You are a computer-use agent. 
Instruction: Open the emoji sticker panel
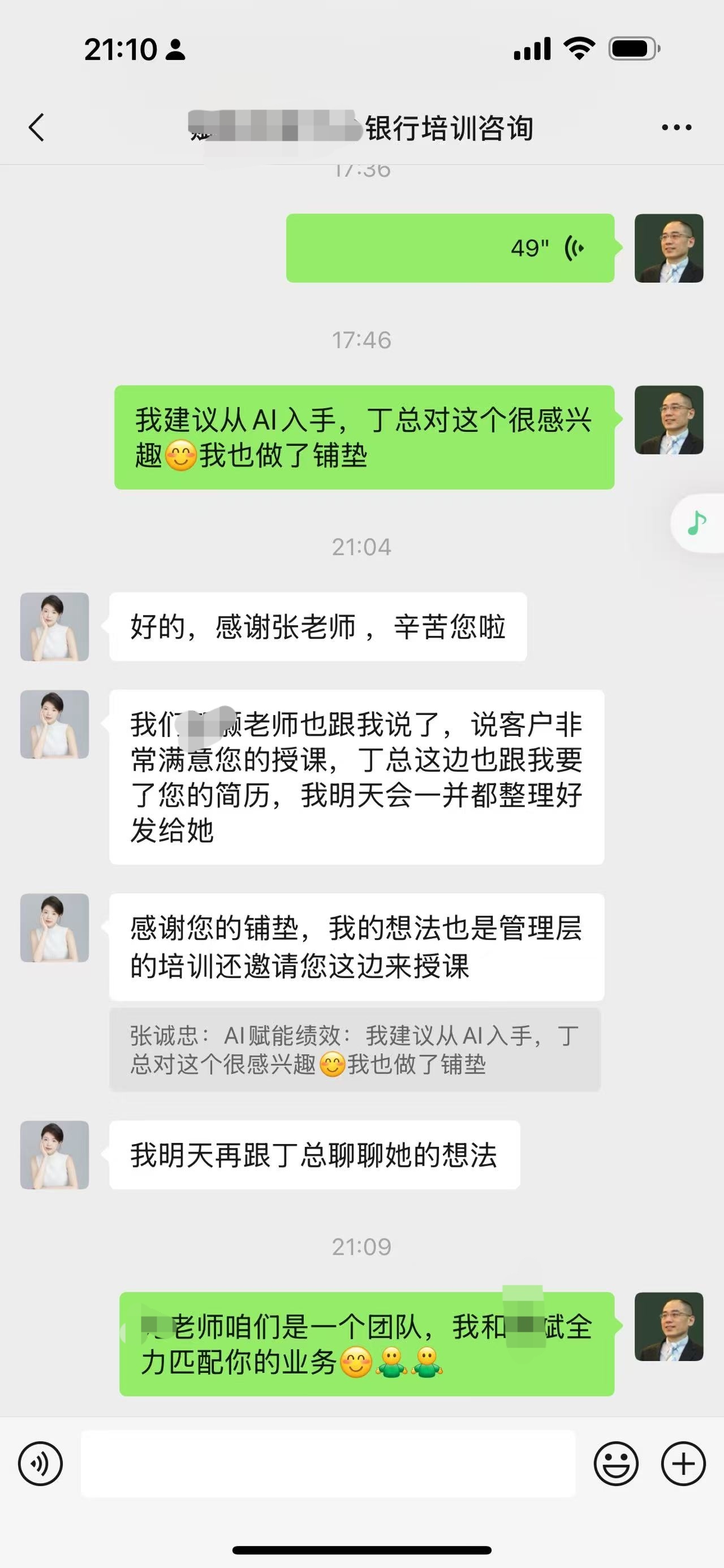pos(615,1463)
